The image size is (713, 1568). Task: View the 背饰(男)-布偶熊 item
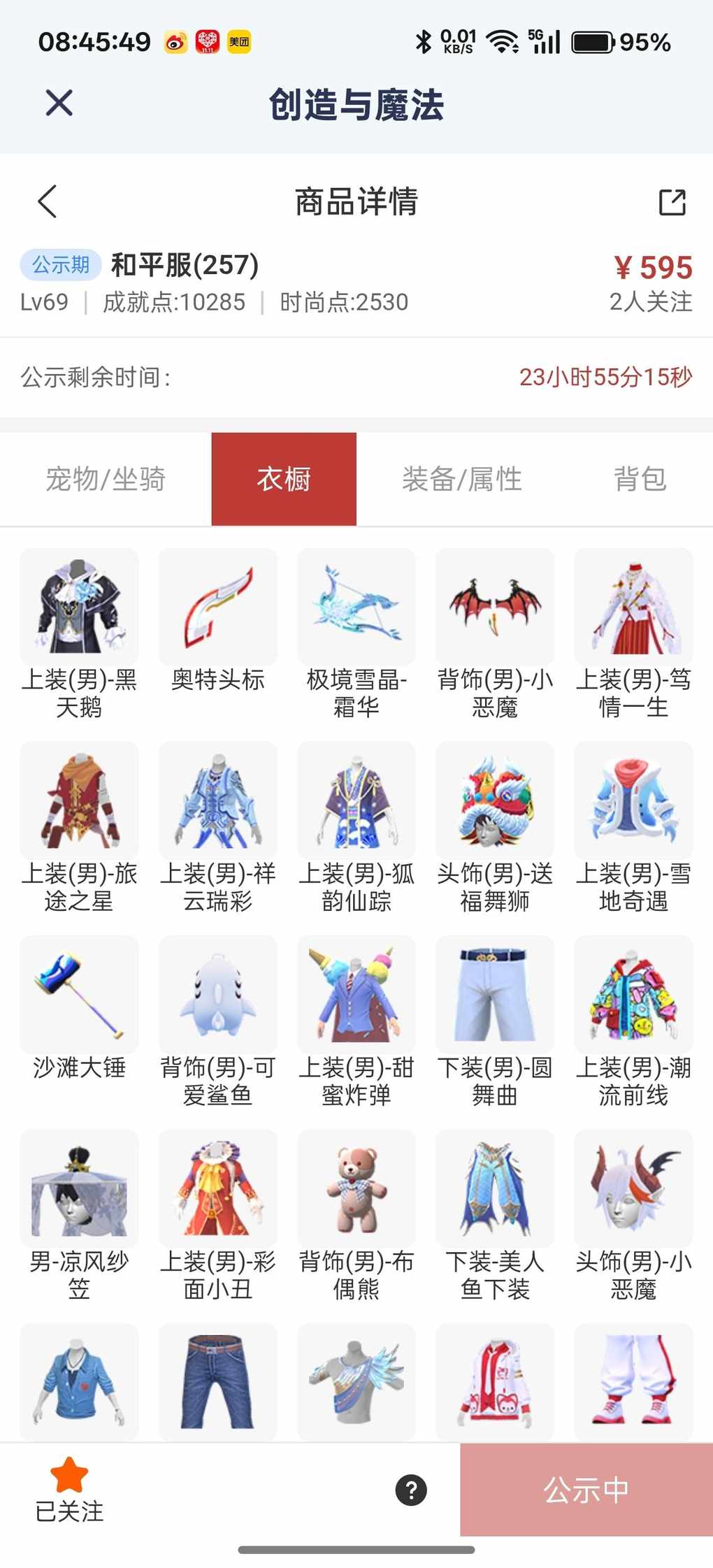(x=356, y=1188)
